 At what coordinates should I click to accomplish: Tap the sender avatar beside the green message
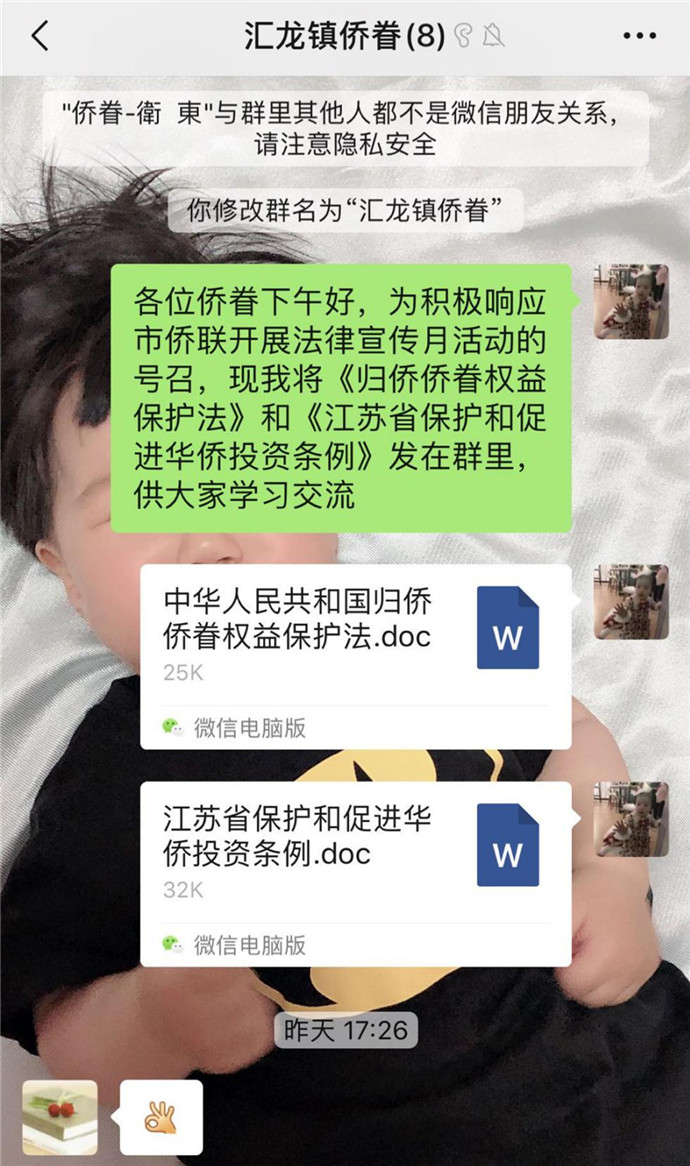point(631,302)
